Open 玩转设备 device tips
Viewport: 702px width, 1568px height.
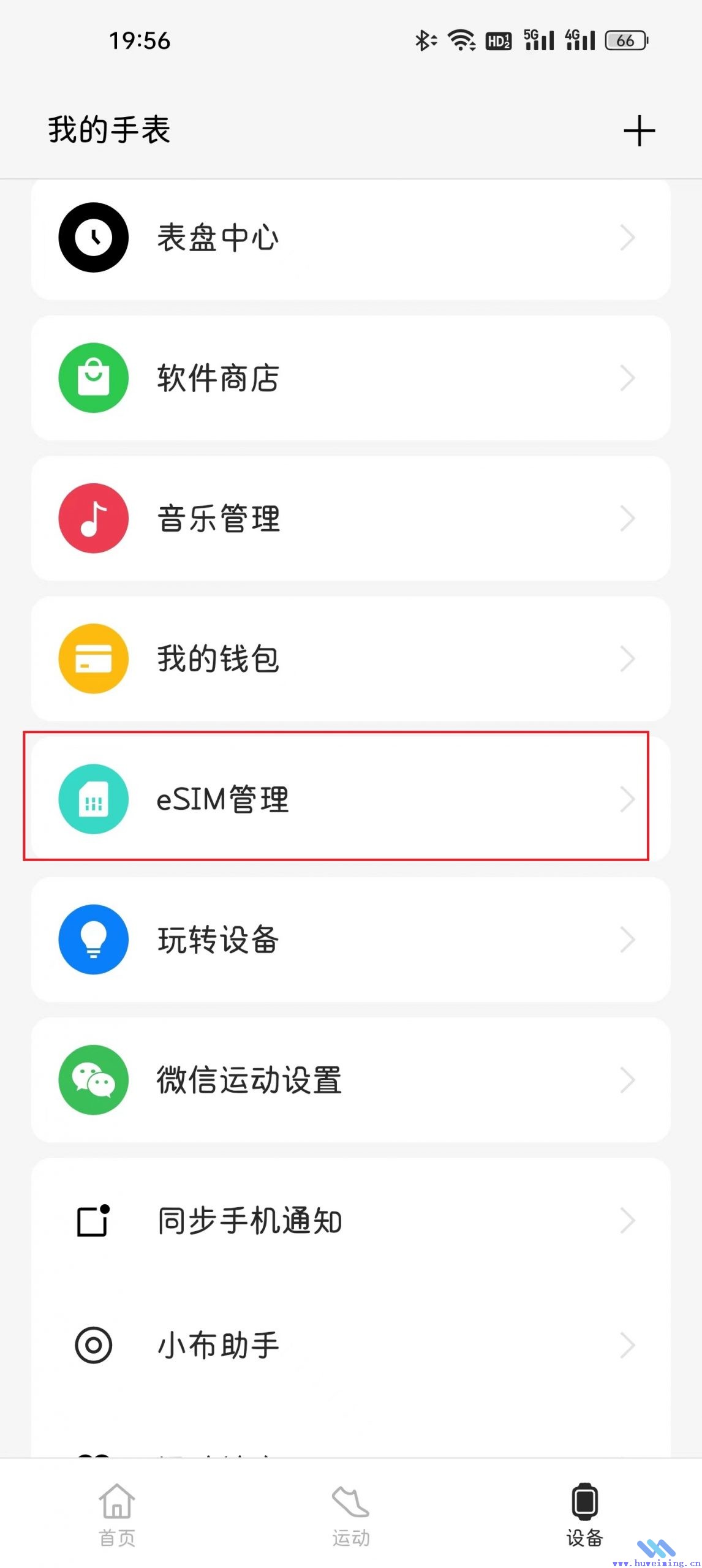tap(350, 939)
